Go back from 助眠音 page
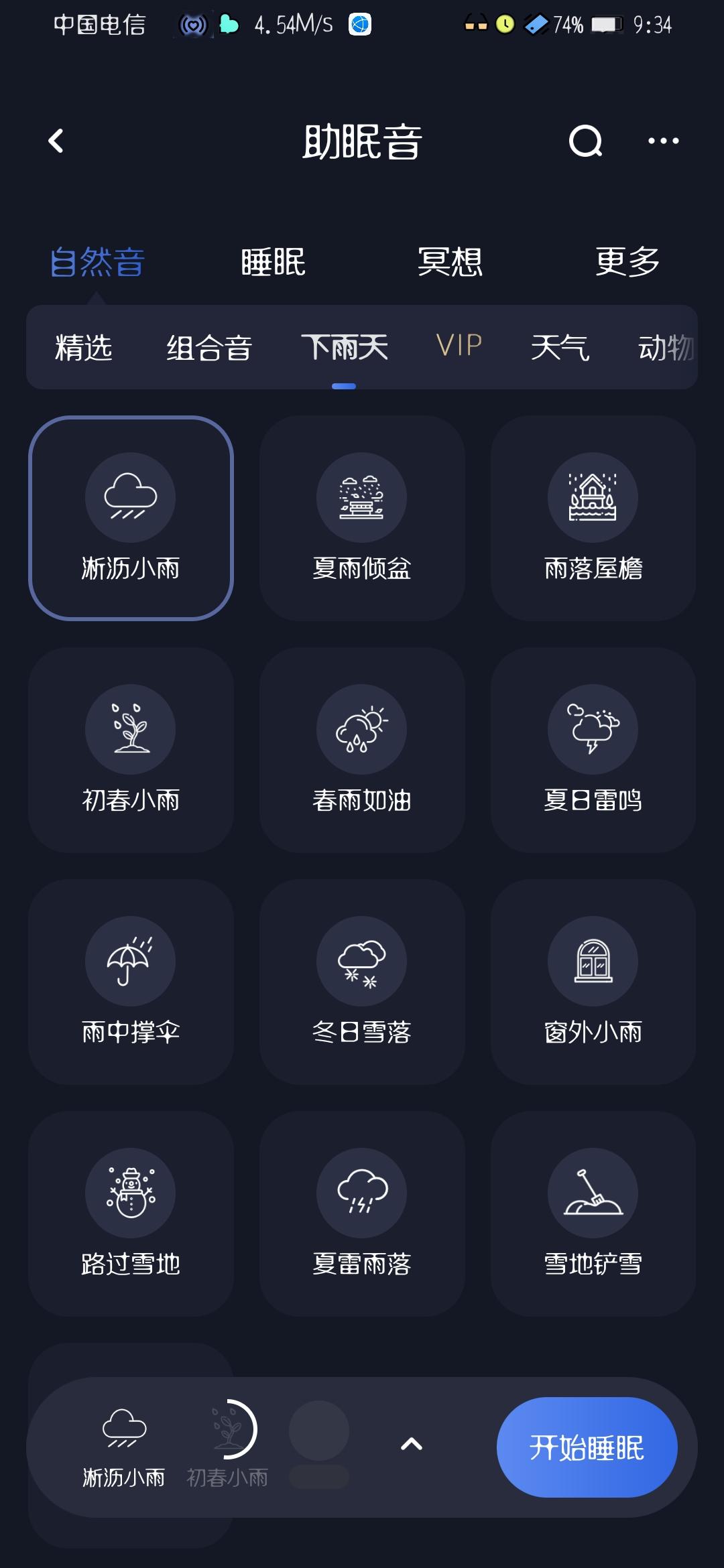The width and height of the screenshot is (724, 1568). (x=56, y=141)
